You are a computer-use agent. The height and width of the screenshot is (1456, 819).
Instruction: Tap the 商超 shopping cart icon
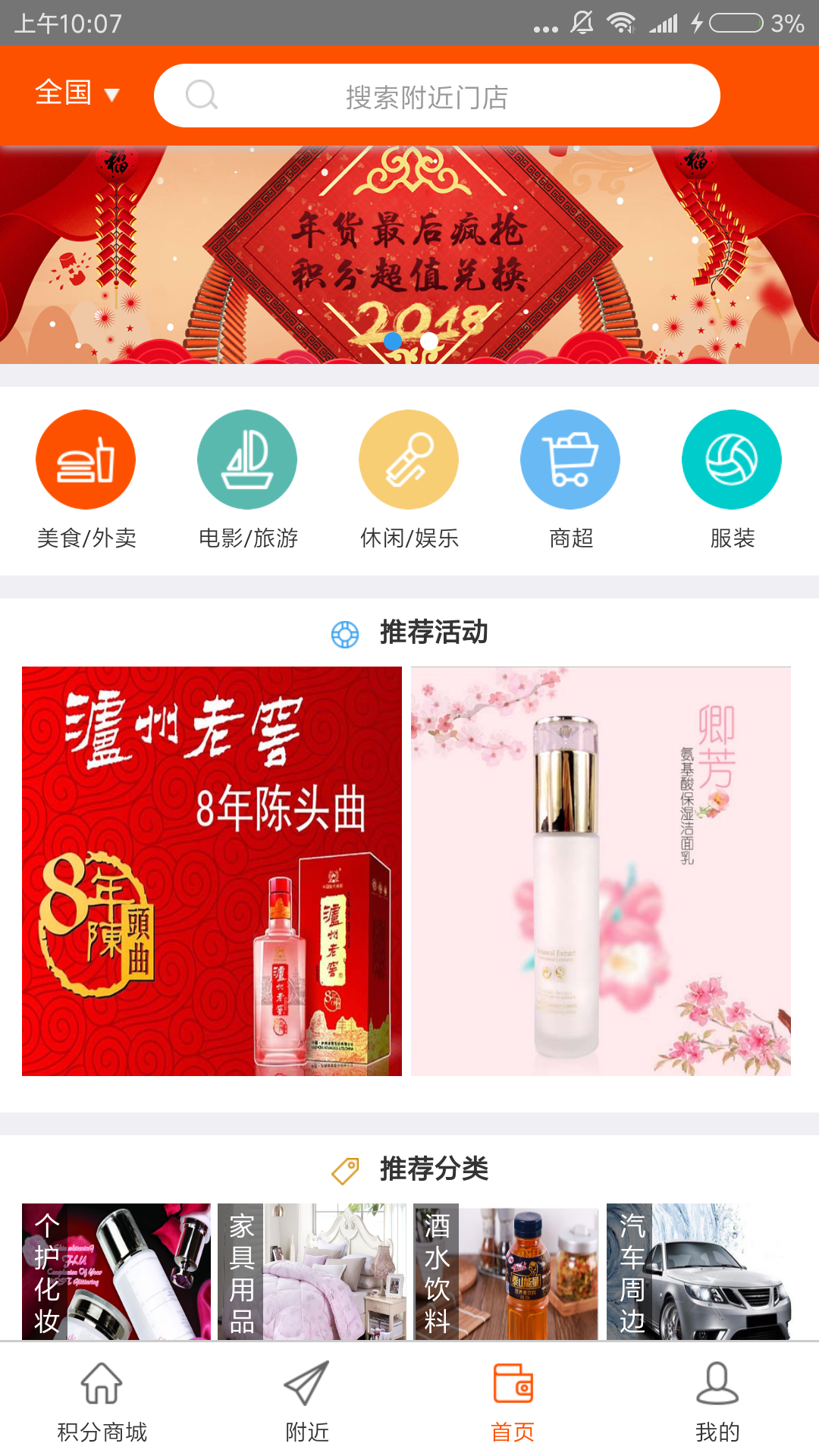click(570, 459)
